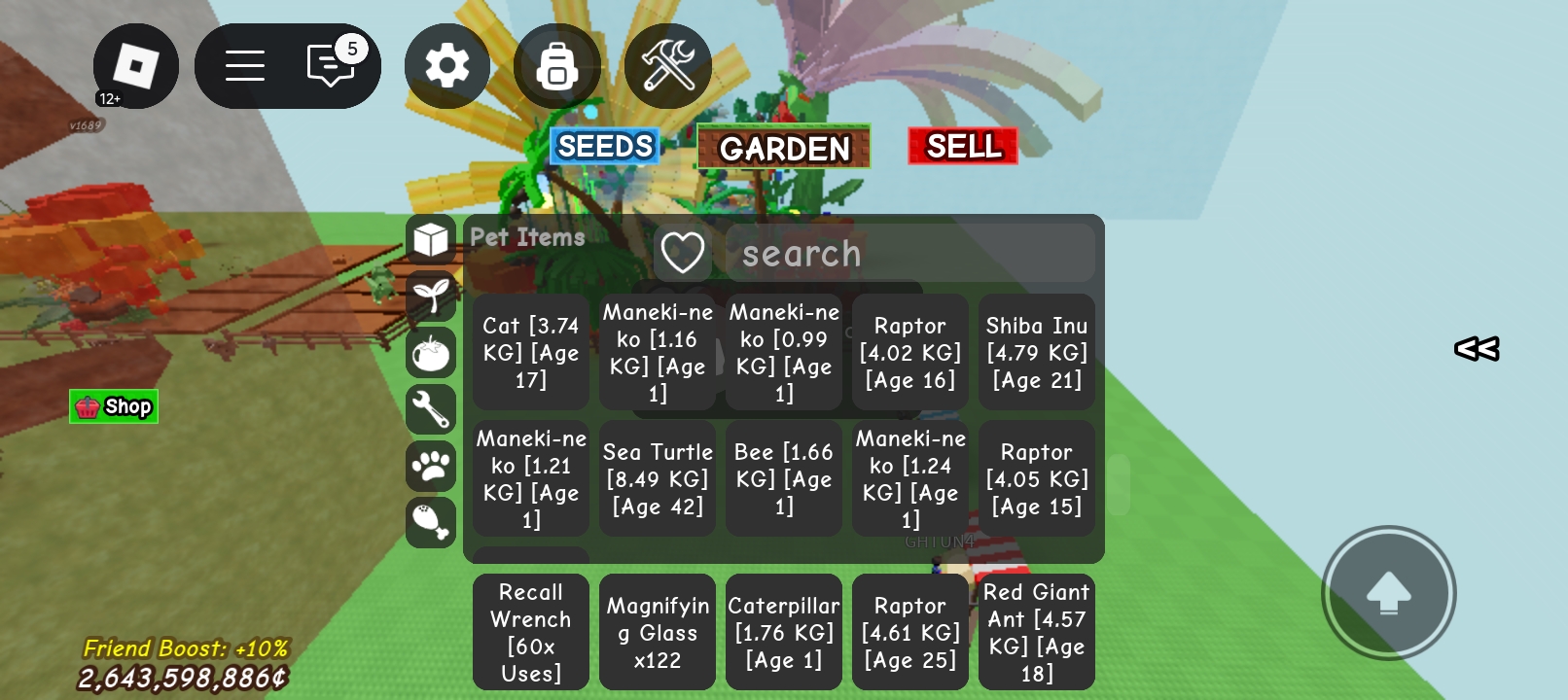Open the backpack inventory
The width and height of the screenshot is (1568, 700).
(x=557, y=66)
